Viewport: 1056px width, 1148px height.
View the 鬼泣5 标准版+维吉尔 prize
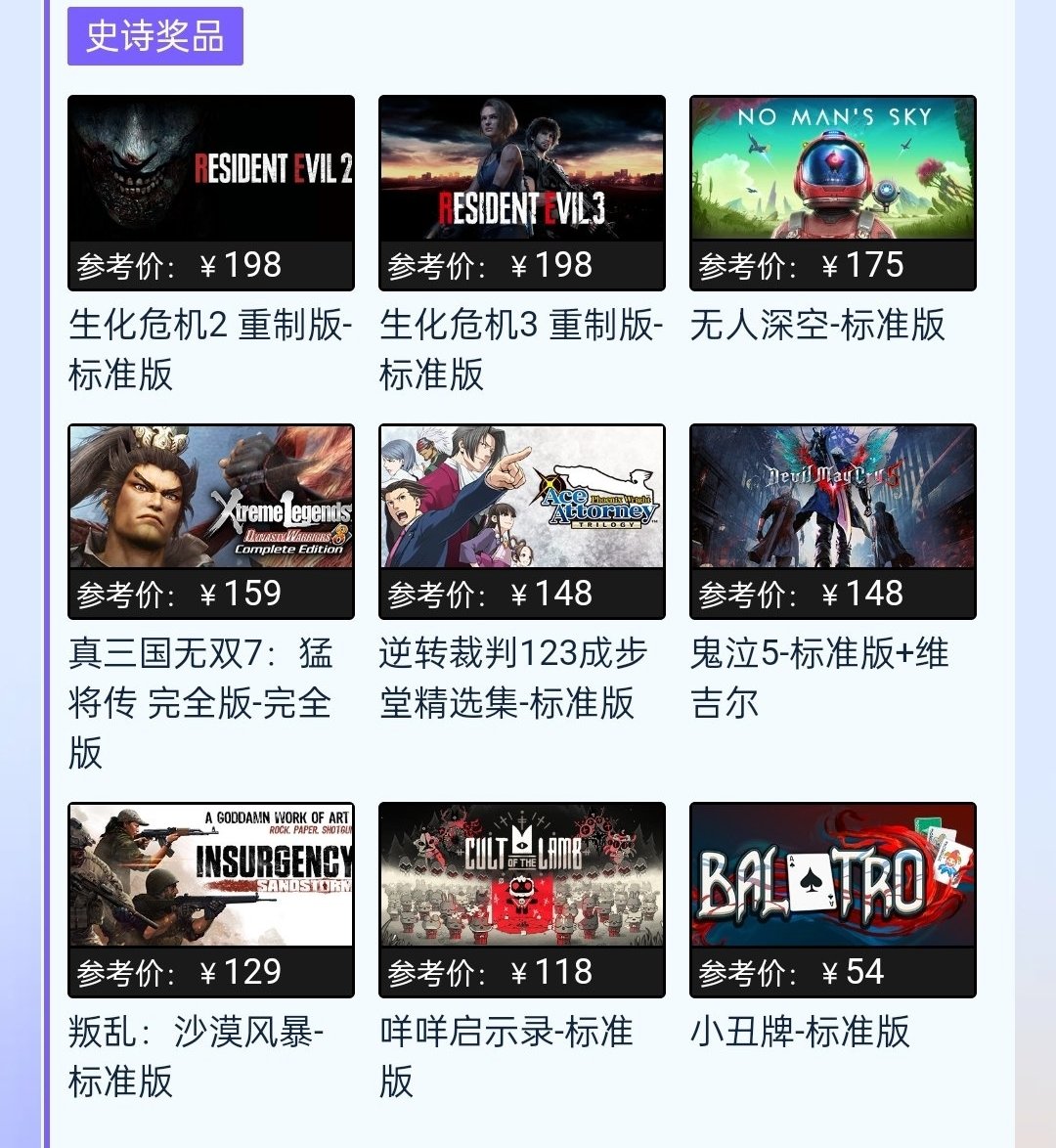832,521
